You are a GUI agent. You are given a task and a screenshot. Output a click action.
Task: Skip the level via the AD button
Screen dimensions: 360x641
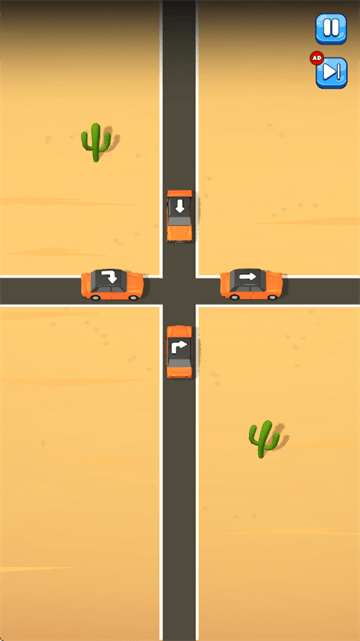click(x=331, y=73)
